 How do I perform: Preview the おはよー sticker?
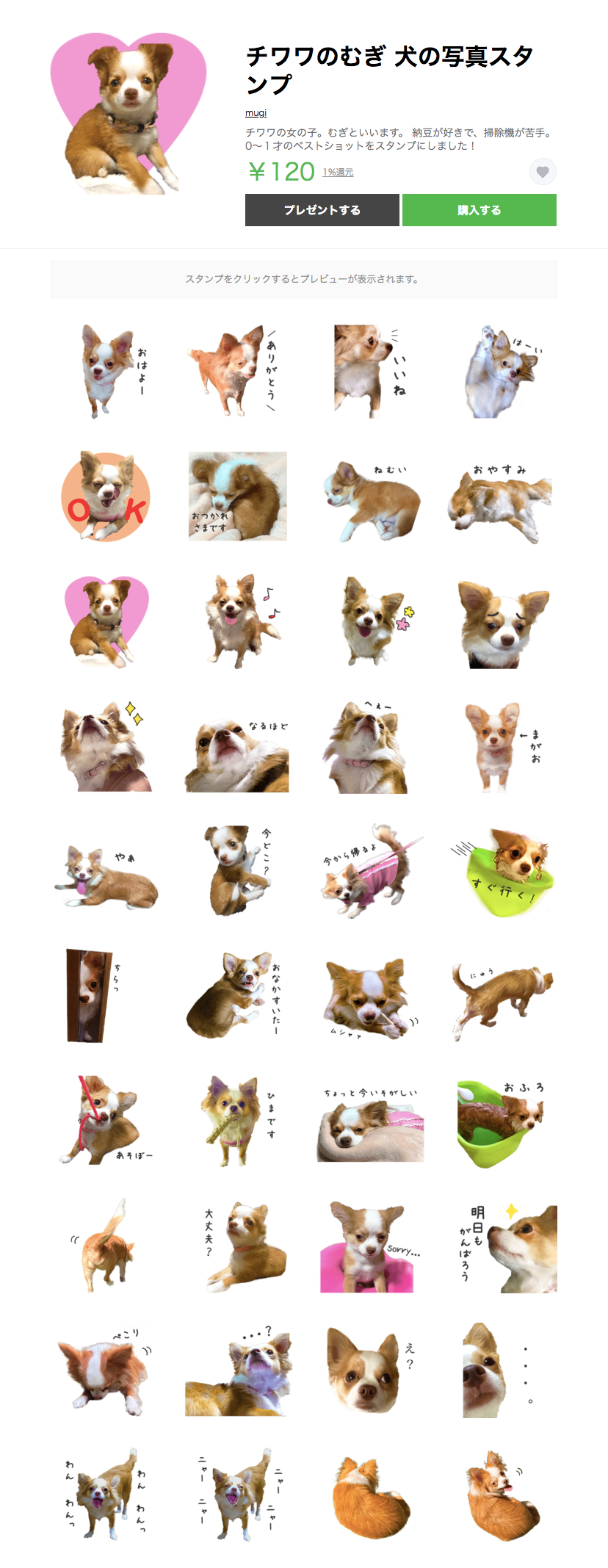click(107, 372)
